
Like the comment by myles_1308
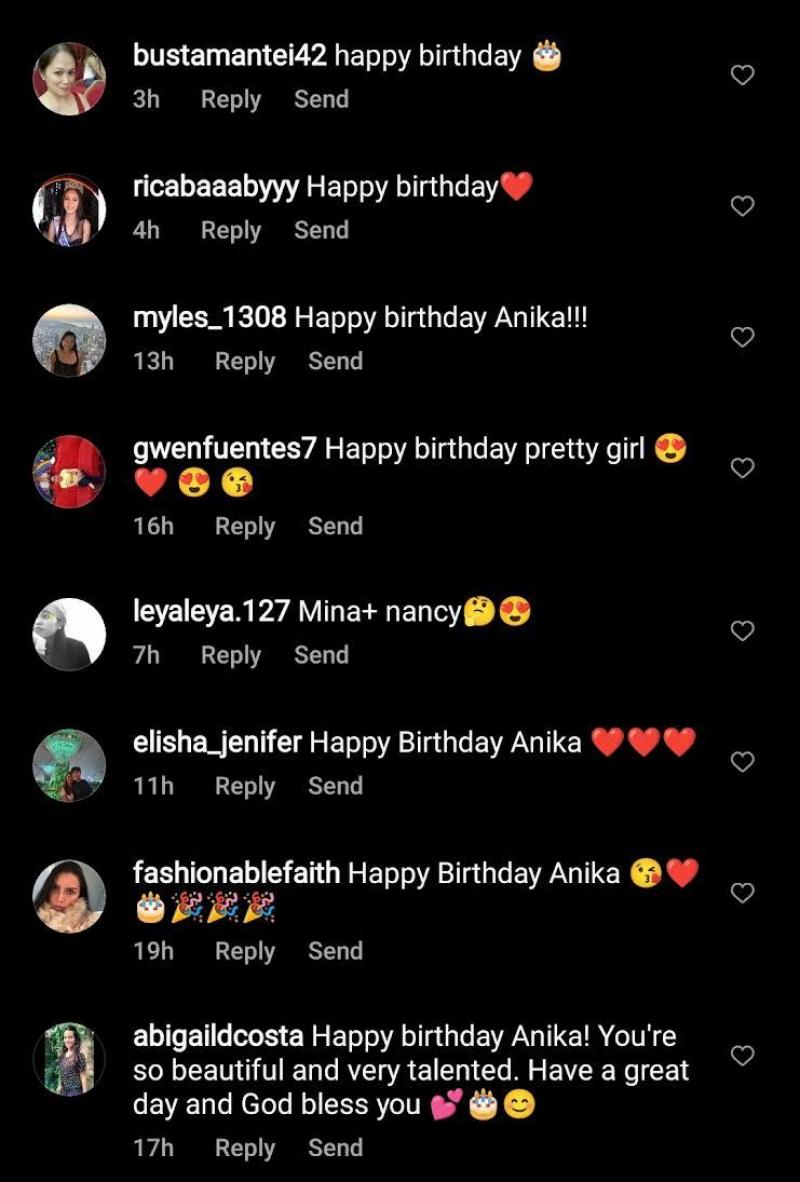pyautogui.click(x=742, y=337)
